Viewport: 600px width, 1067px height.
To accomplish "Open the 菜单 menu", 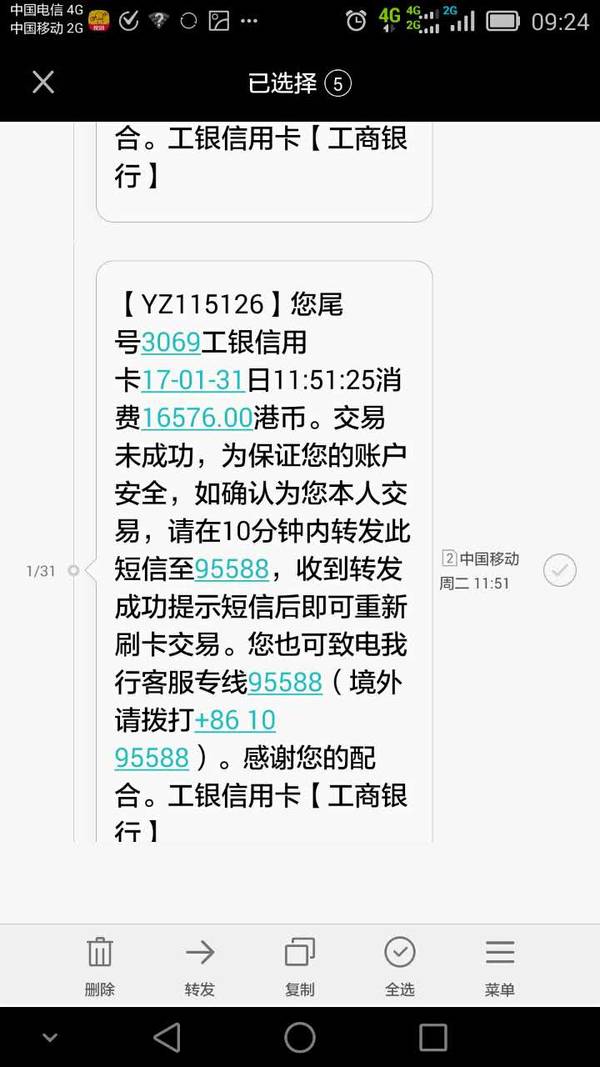I will coord(500,966).
